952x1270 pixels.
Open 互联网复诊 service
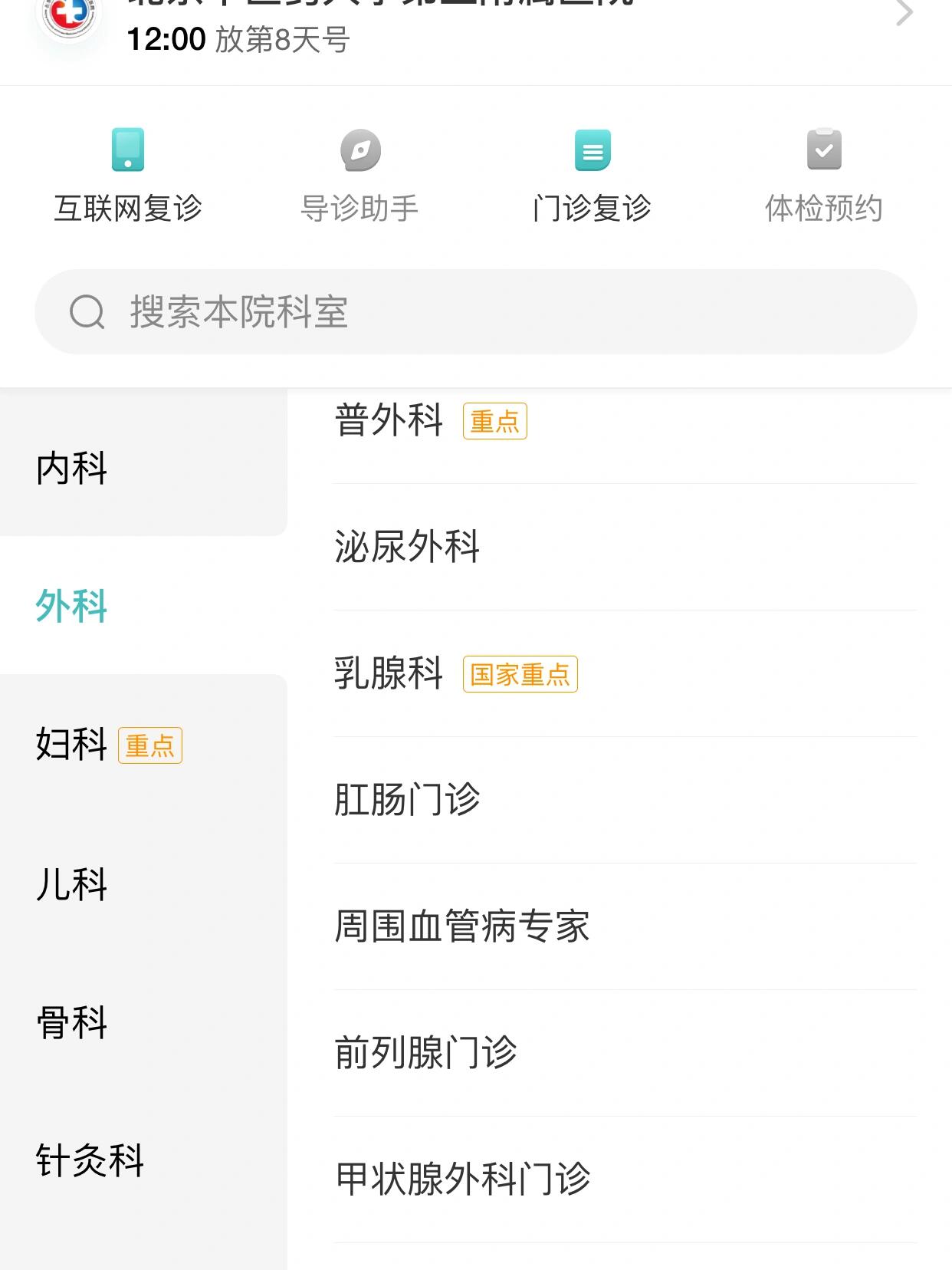[x=128, y=176]
